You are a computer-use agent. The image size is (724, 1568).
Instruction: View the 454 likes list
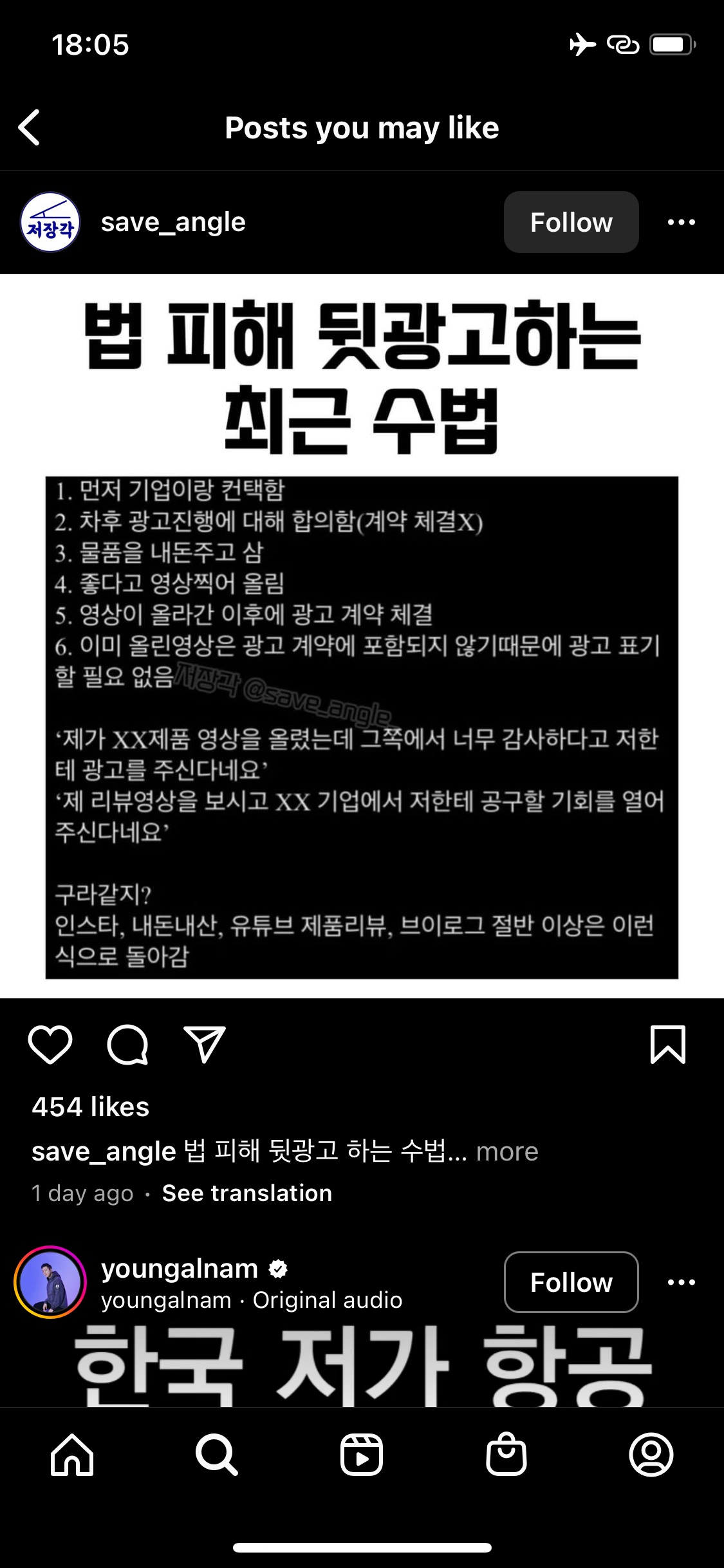tap(91, 1107)
